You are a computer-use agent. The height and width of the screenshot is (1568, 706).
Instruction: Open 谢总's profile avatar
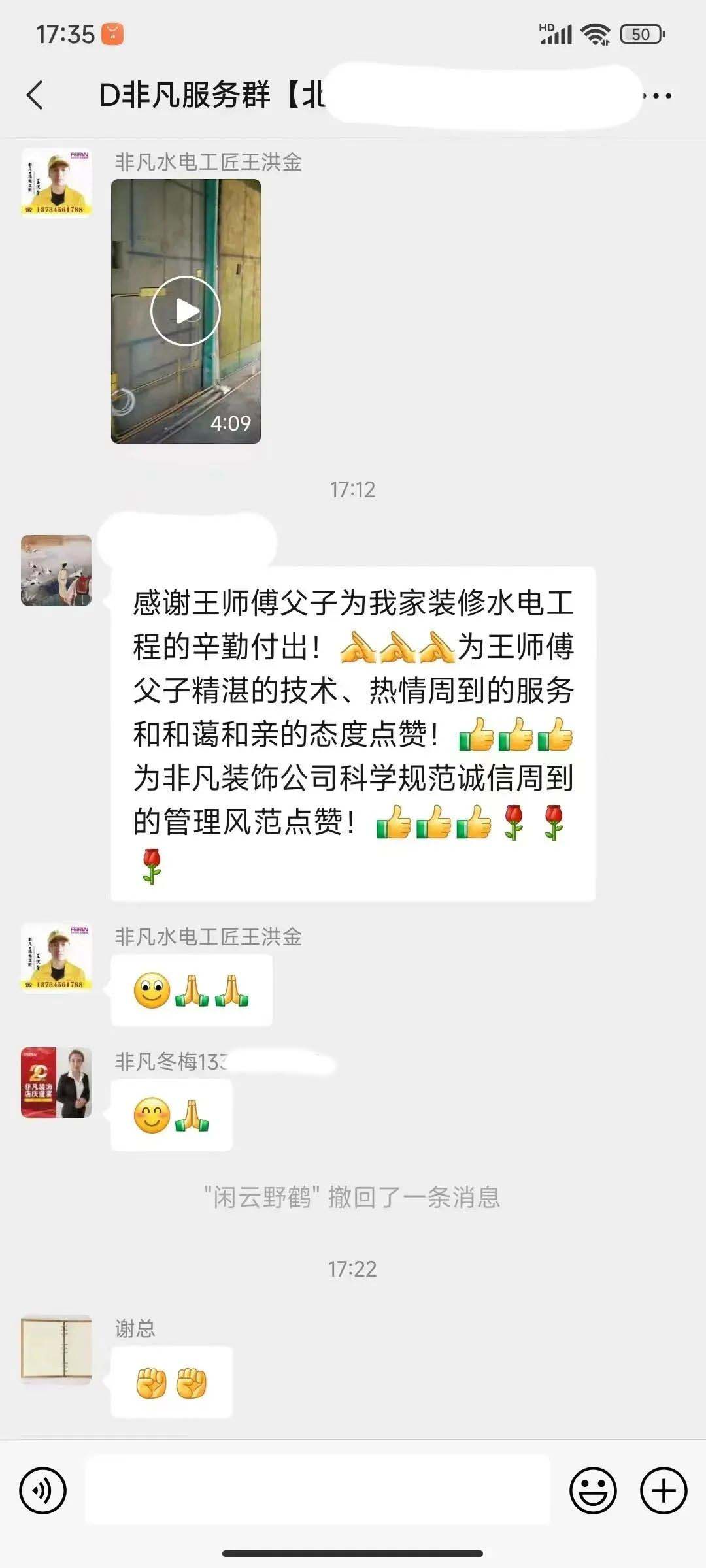click(56, 1350)
